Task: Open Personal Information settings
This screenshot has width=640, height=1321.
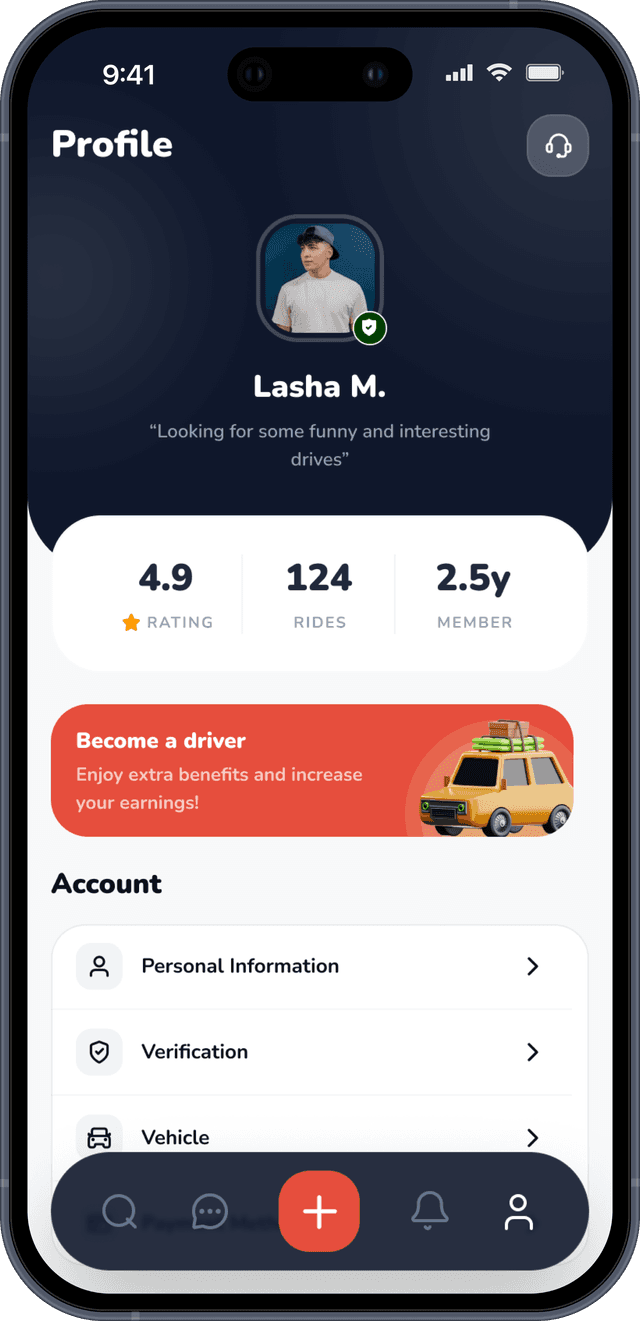Action: [320, 966]
